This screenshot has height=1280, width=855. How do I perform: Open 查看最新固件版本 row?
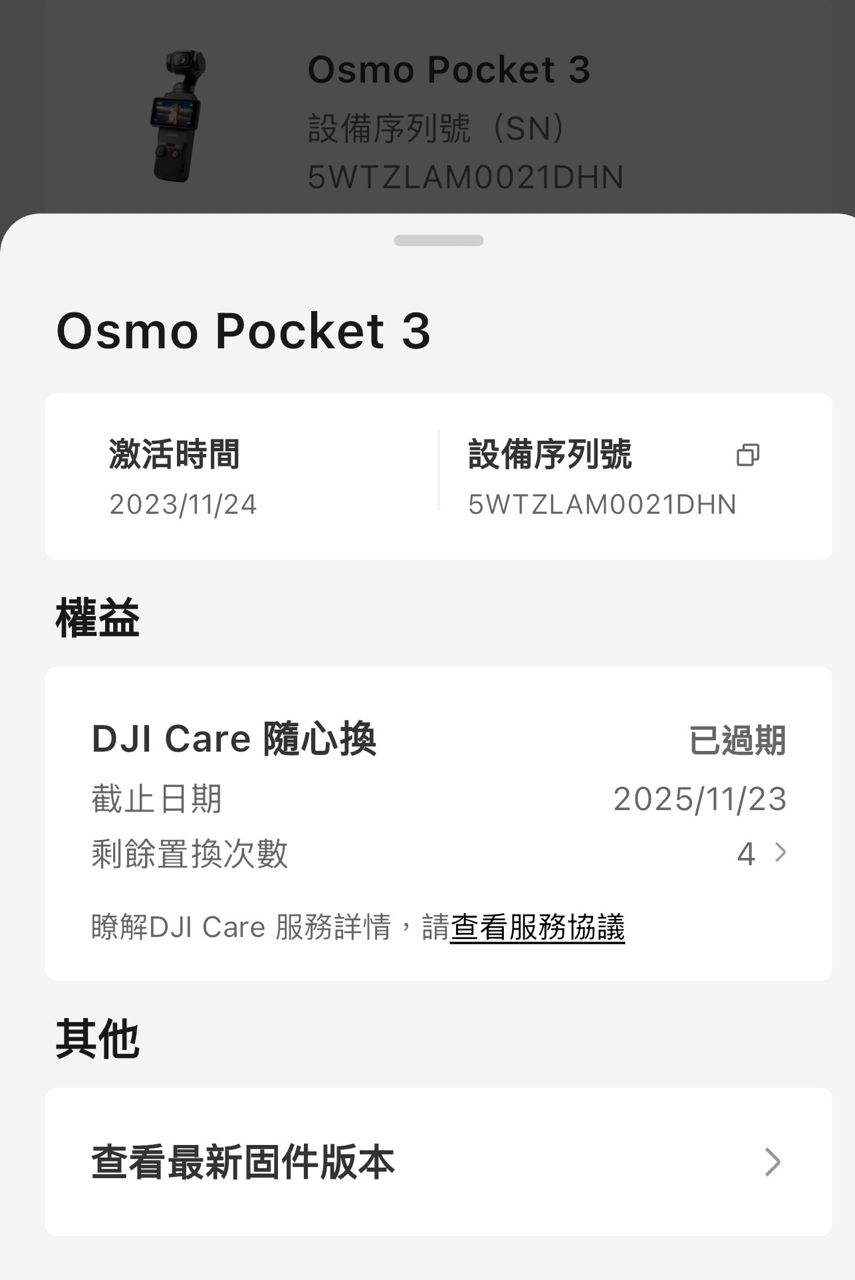438,1162
